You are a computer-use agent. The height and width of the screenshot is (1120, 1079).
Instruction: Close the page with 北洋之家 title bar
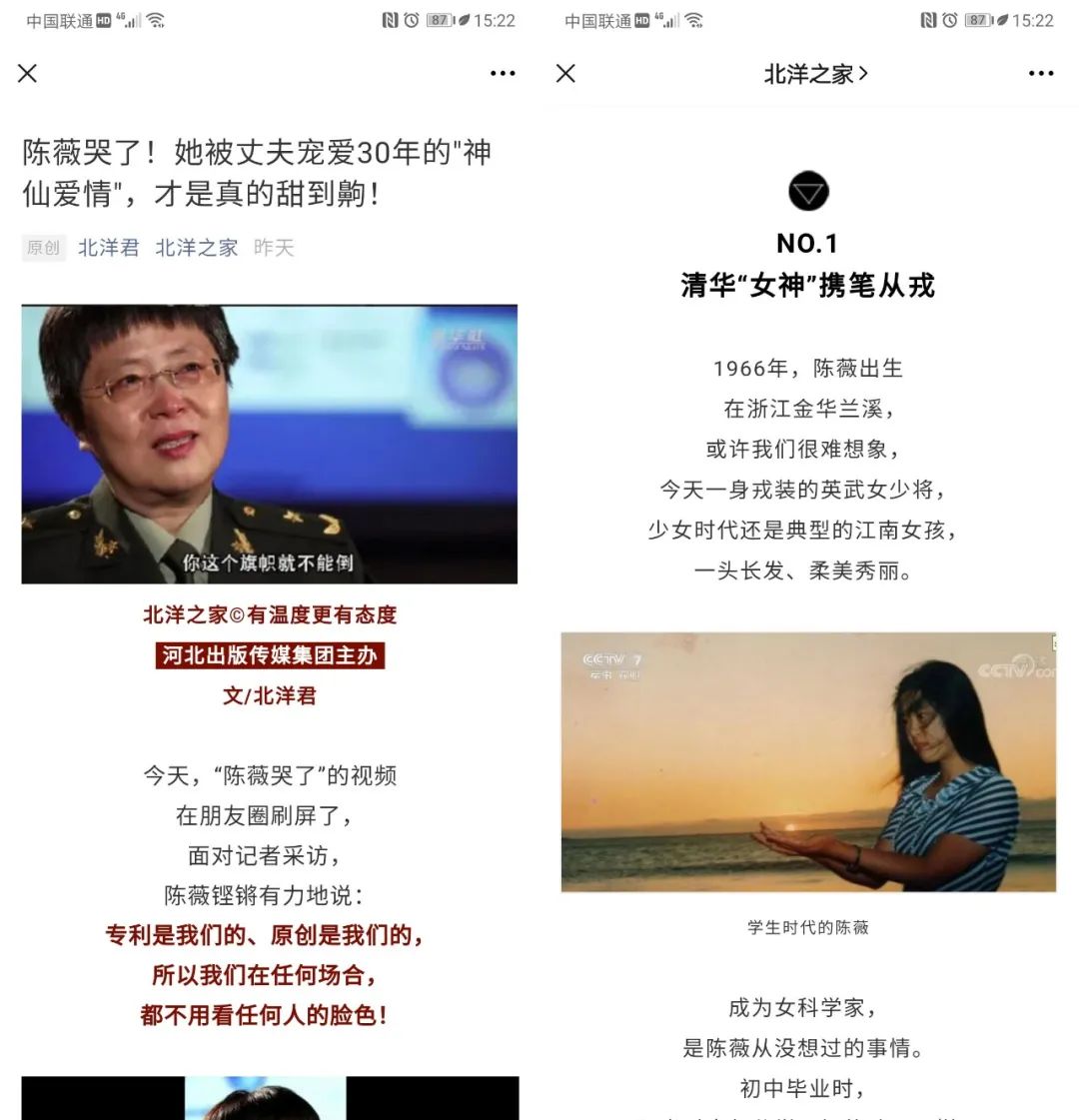coord(565,73)
